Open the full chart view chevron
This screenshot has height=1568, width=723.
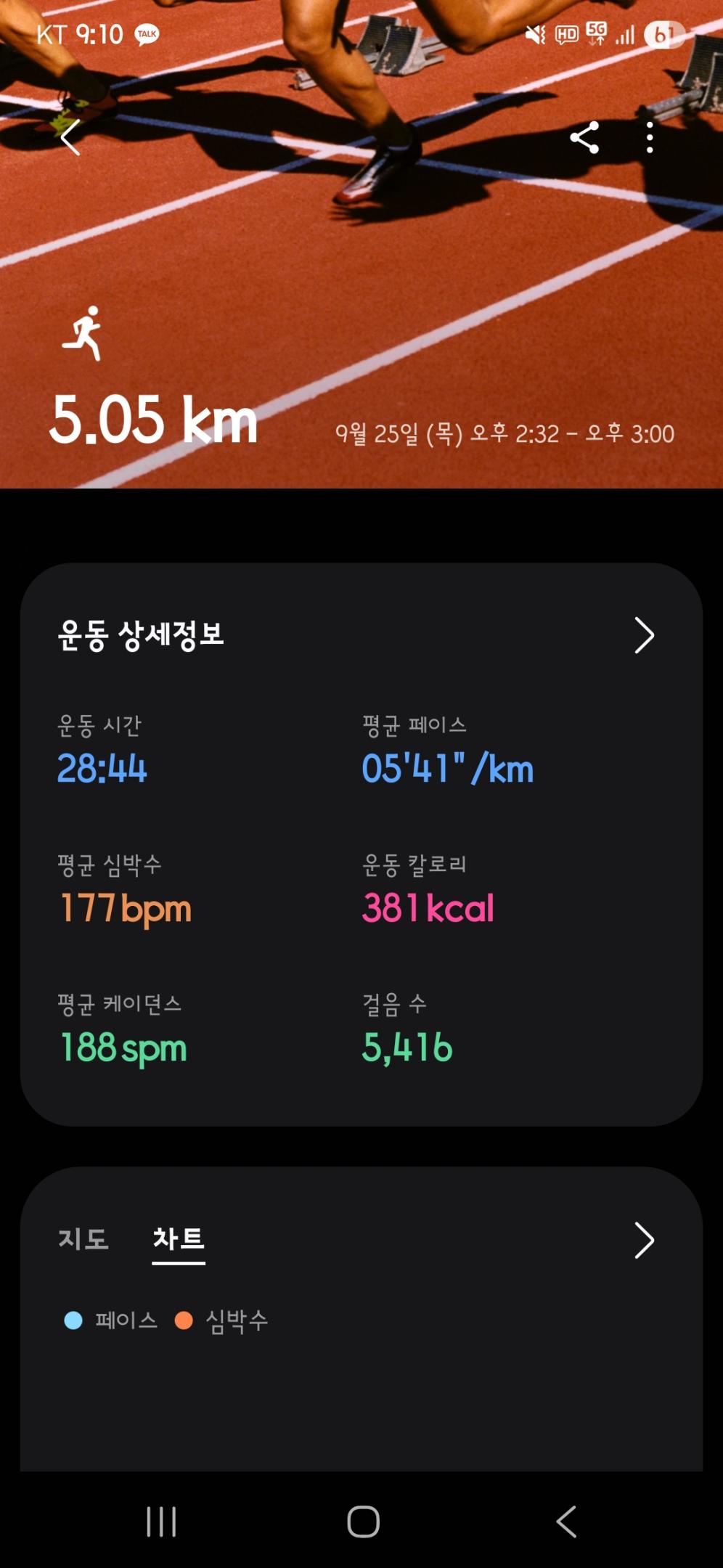coord(644,1240)
